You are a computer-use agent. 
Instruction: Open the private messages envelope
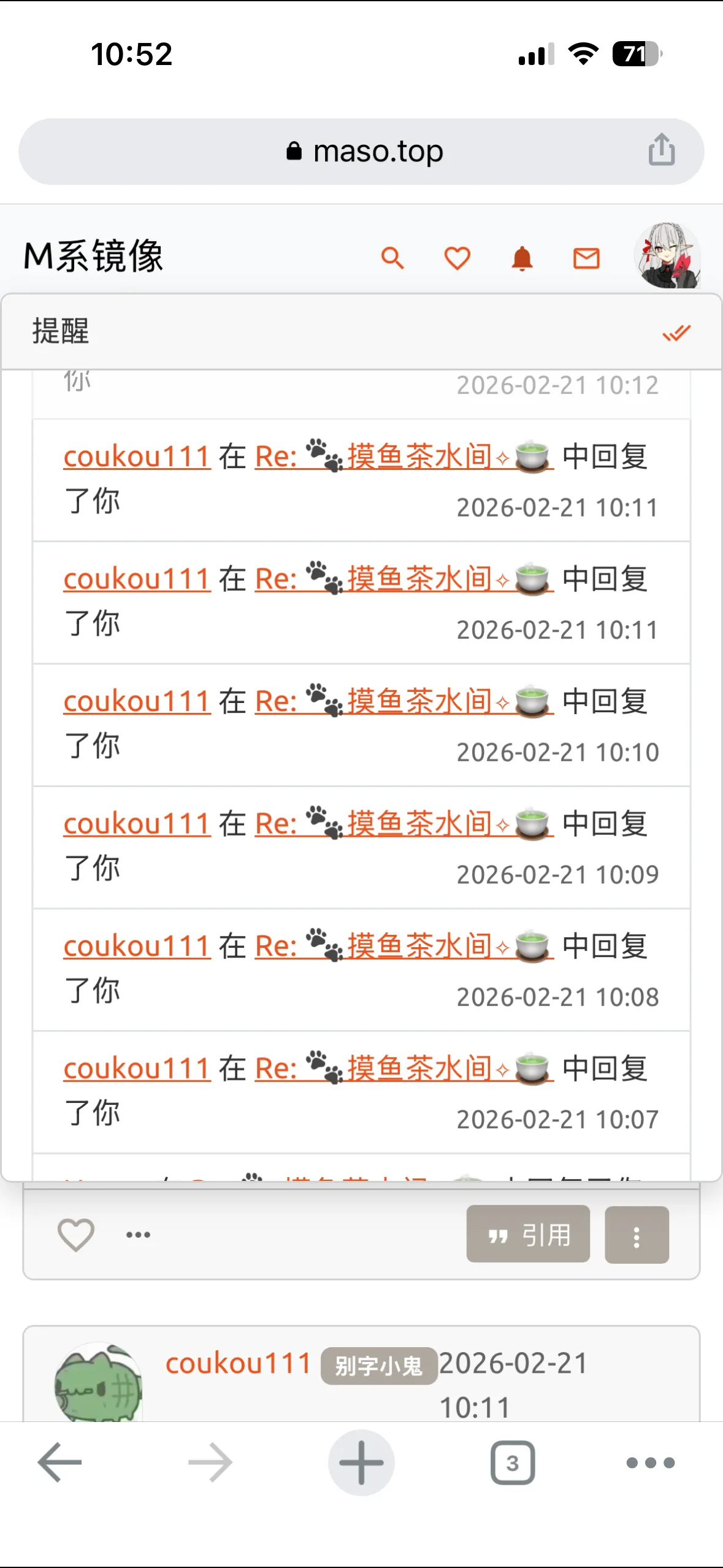586,258
